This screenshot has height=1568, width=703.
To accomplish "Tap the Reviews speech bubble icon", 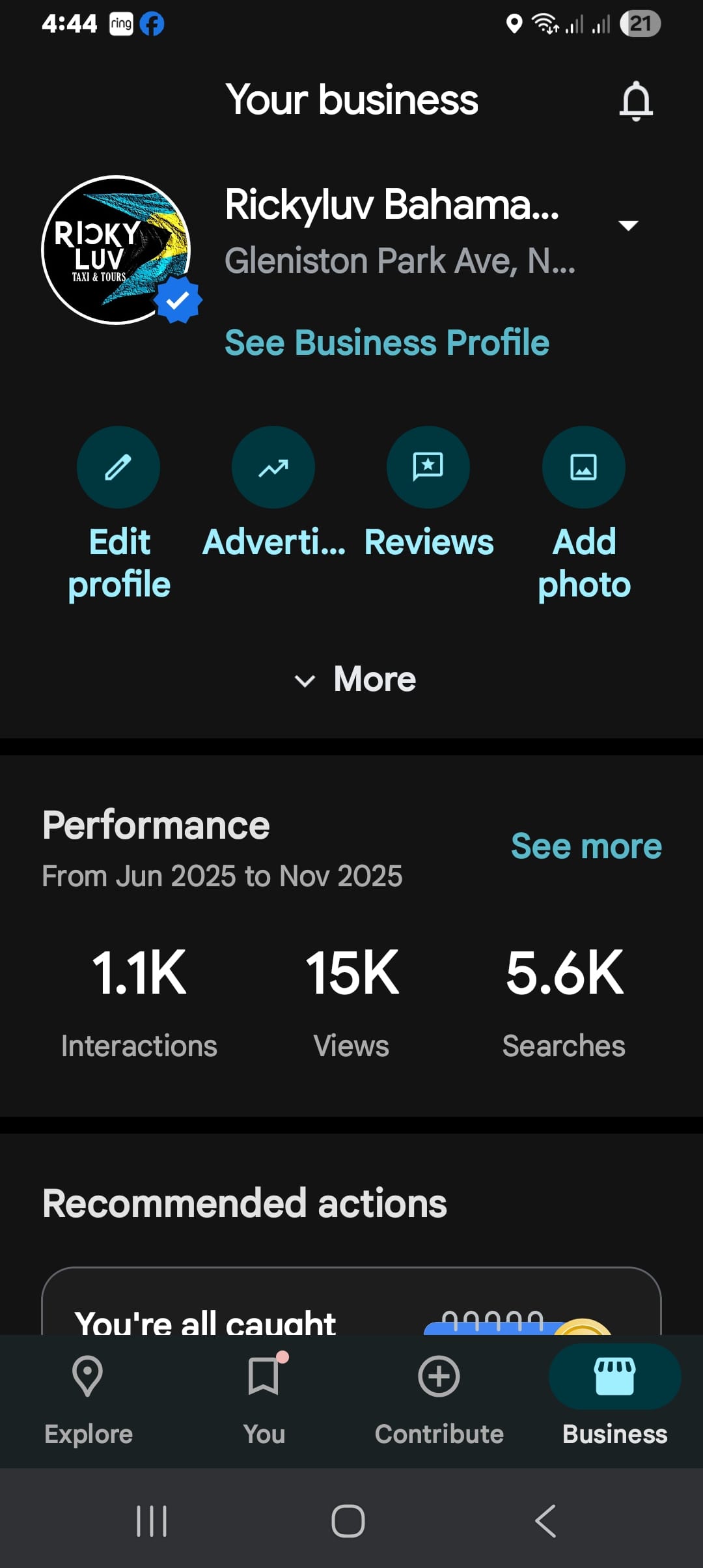I will [x=428, y=467].
